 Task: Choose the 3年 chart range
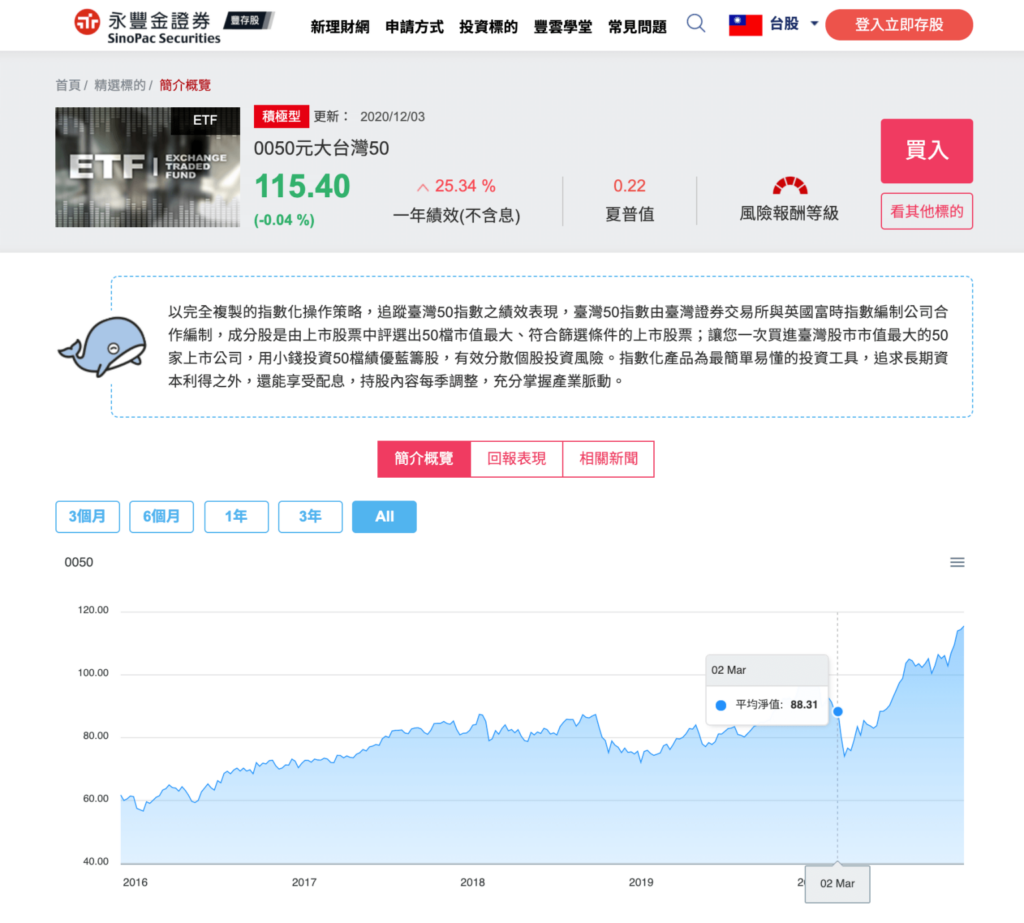click(310, 517)
